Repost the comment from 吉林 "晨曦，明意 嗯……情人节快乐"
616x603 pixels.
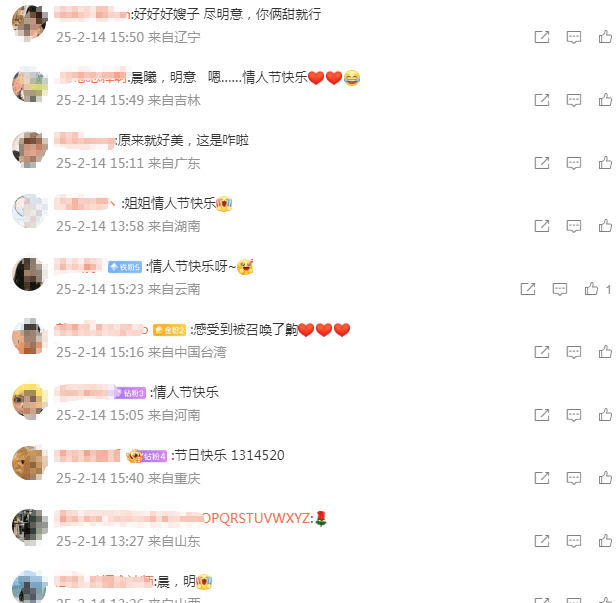pos(541,100)
